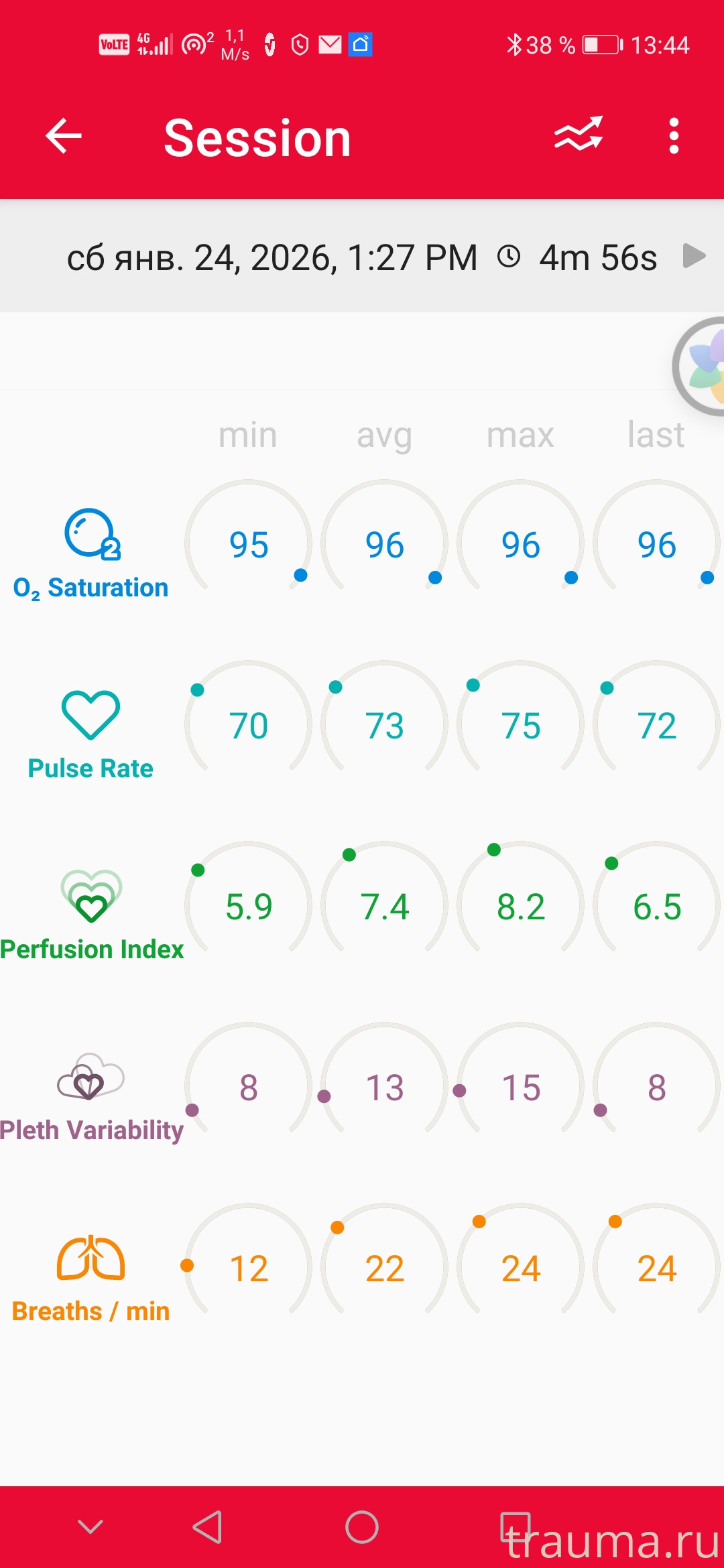Viewport: 724px width, 1568px height.
Task: Open the overflow menu
Action: 674,136
